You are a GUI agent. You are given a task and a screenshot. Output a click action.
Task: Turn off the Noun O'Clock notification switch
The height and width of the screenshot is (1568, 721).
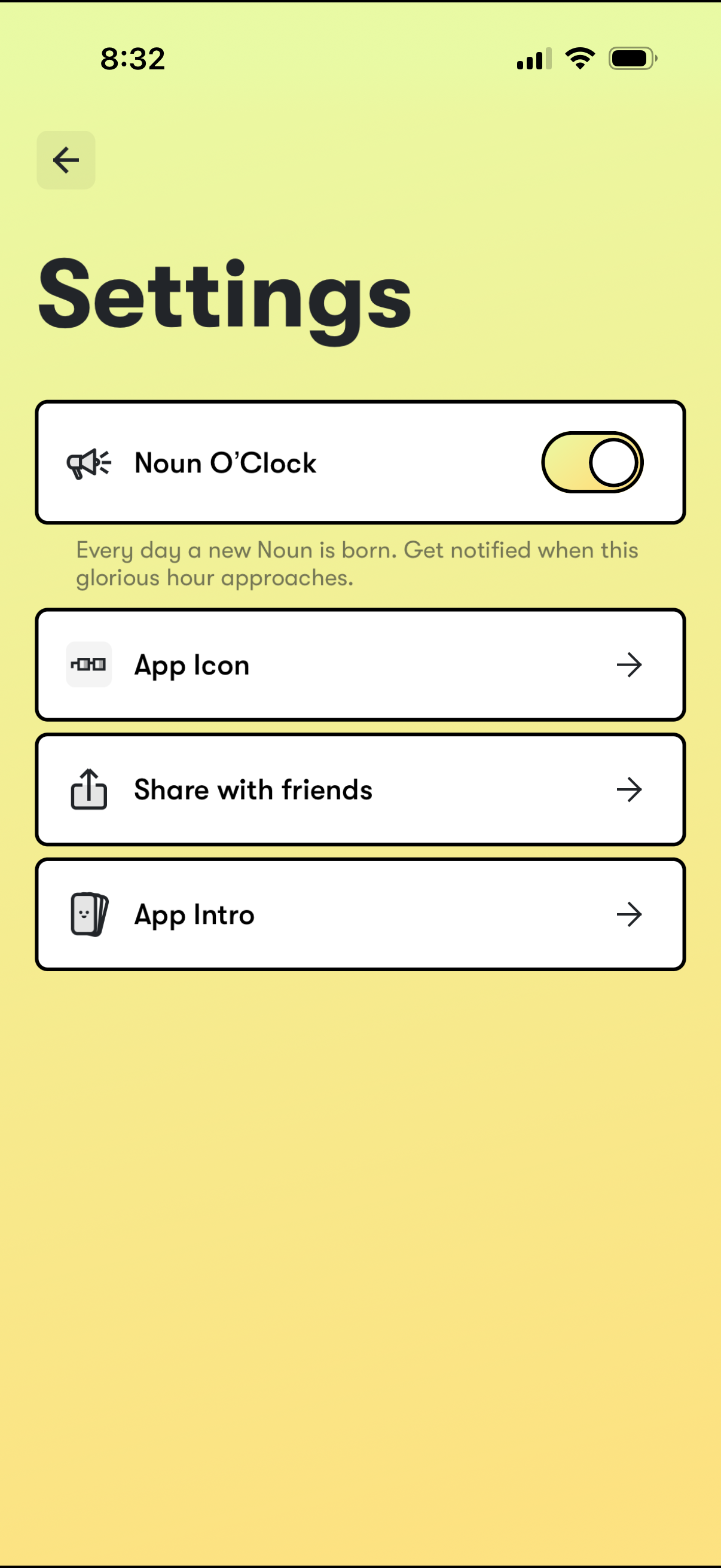pyautogui.click(x=591, y=463)
